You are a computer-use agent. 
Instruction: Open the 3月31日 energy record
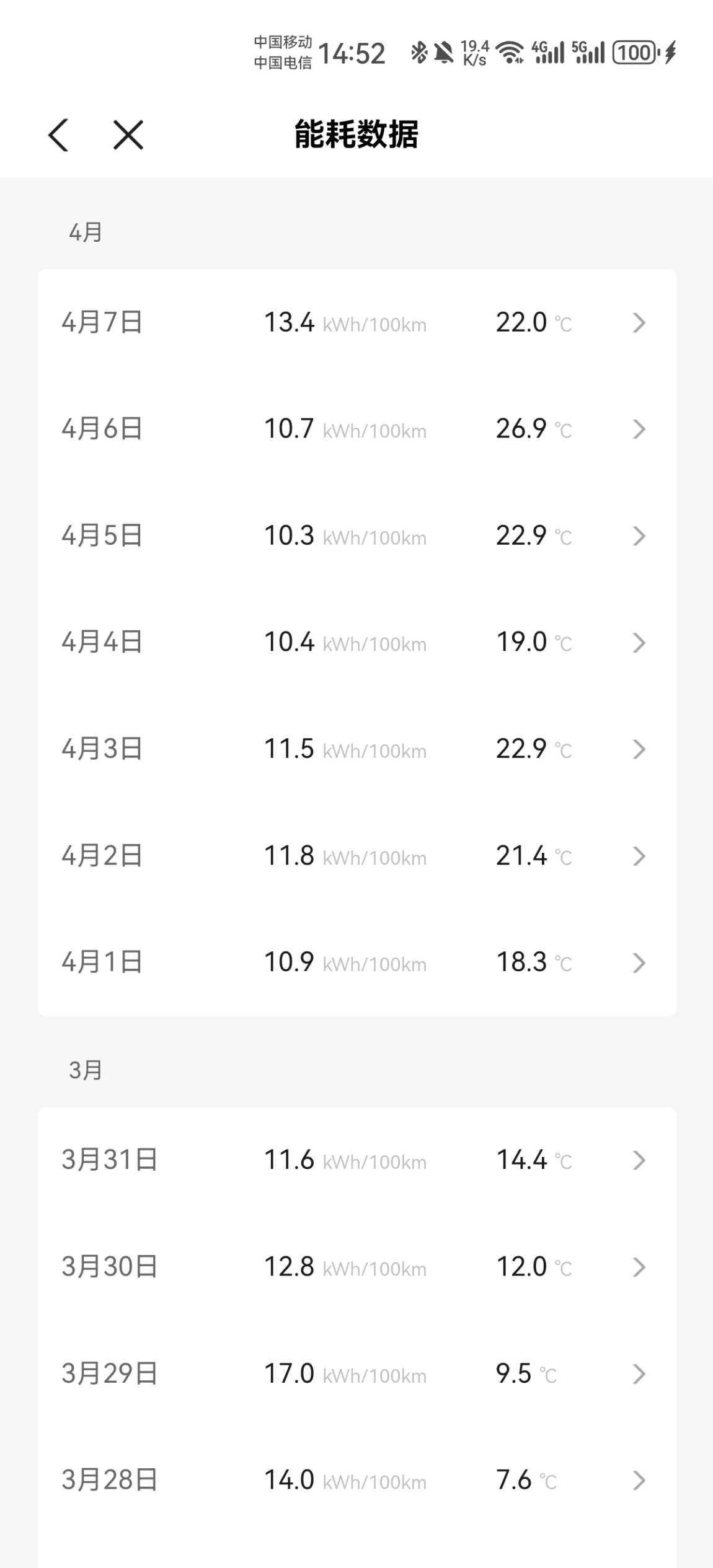[x=356, y=1160]
